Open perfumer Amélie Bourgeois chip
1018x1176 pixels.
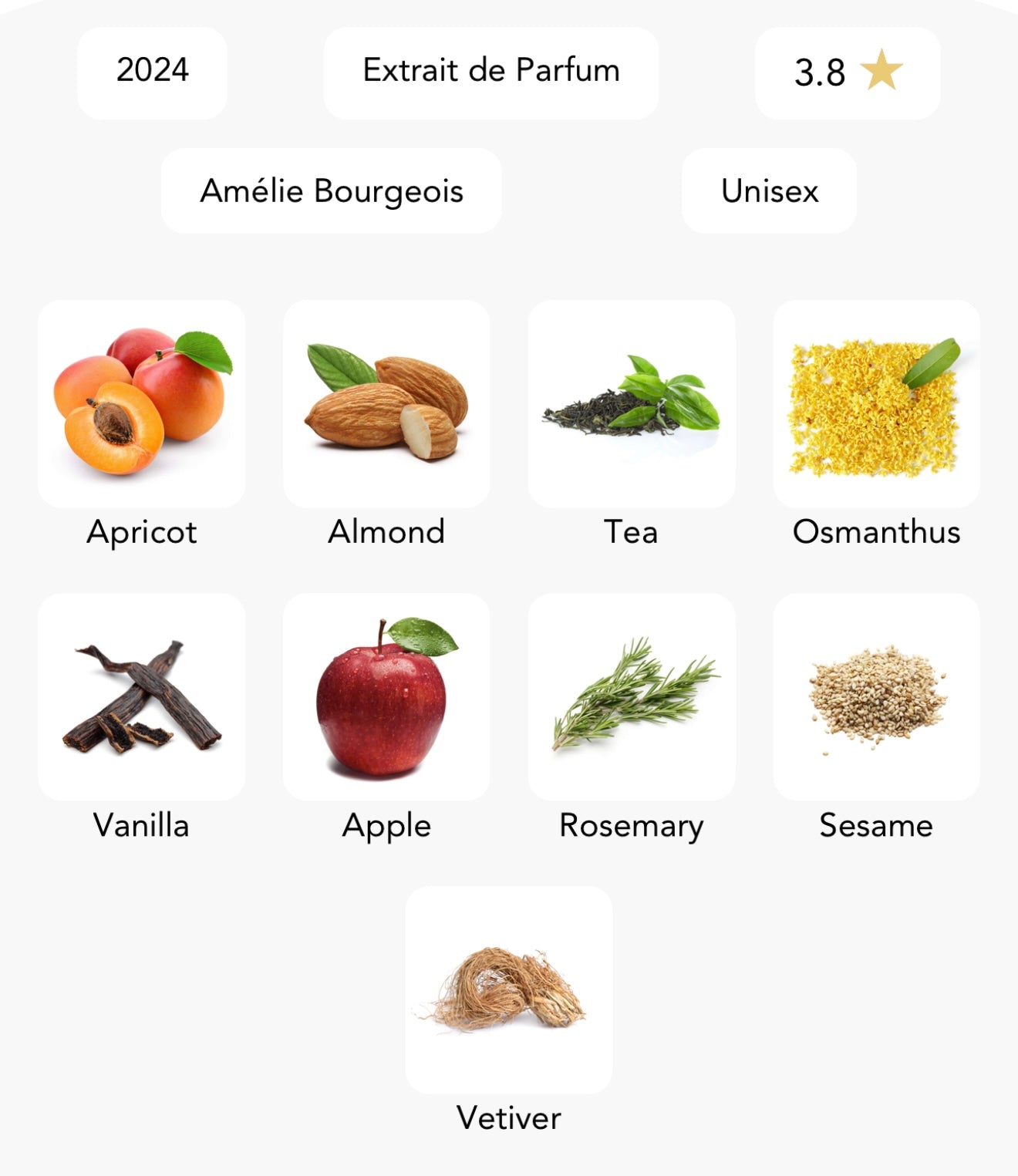[332, 191]
